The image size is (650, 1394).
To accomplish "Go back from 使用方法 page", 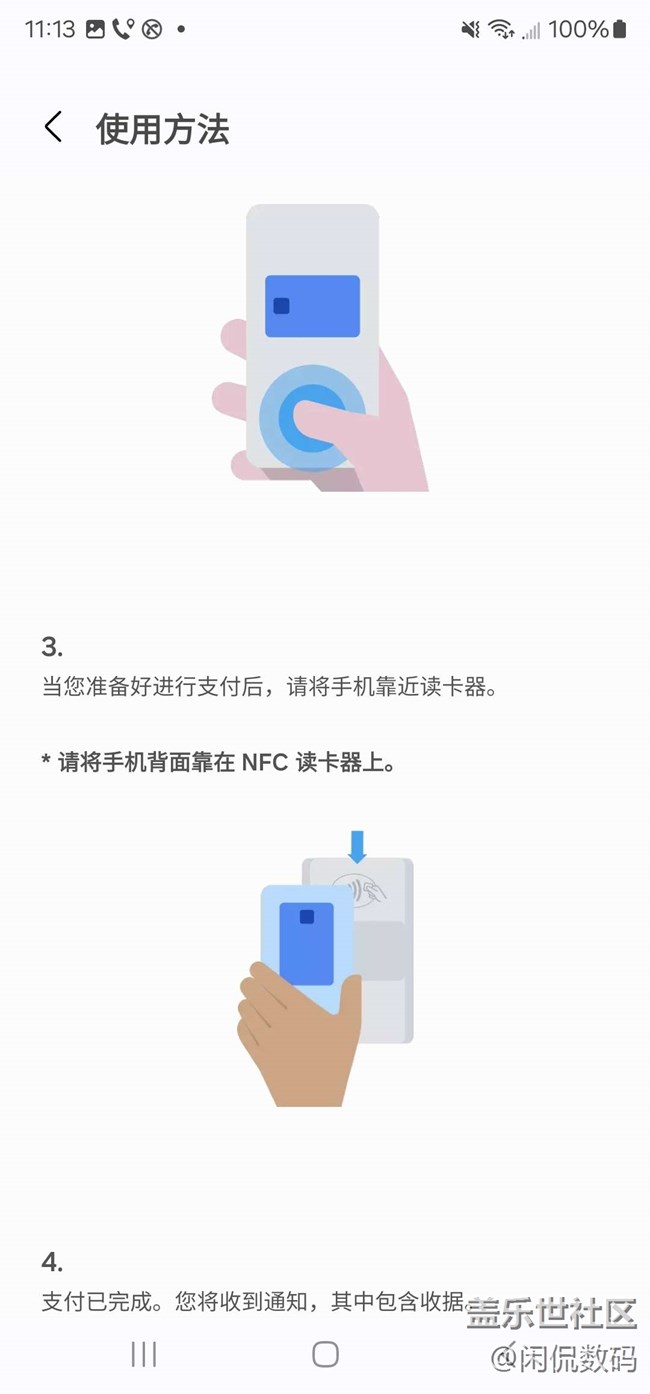I will coord(53,127).
